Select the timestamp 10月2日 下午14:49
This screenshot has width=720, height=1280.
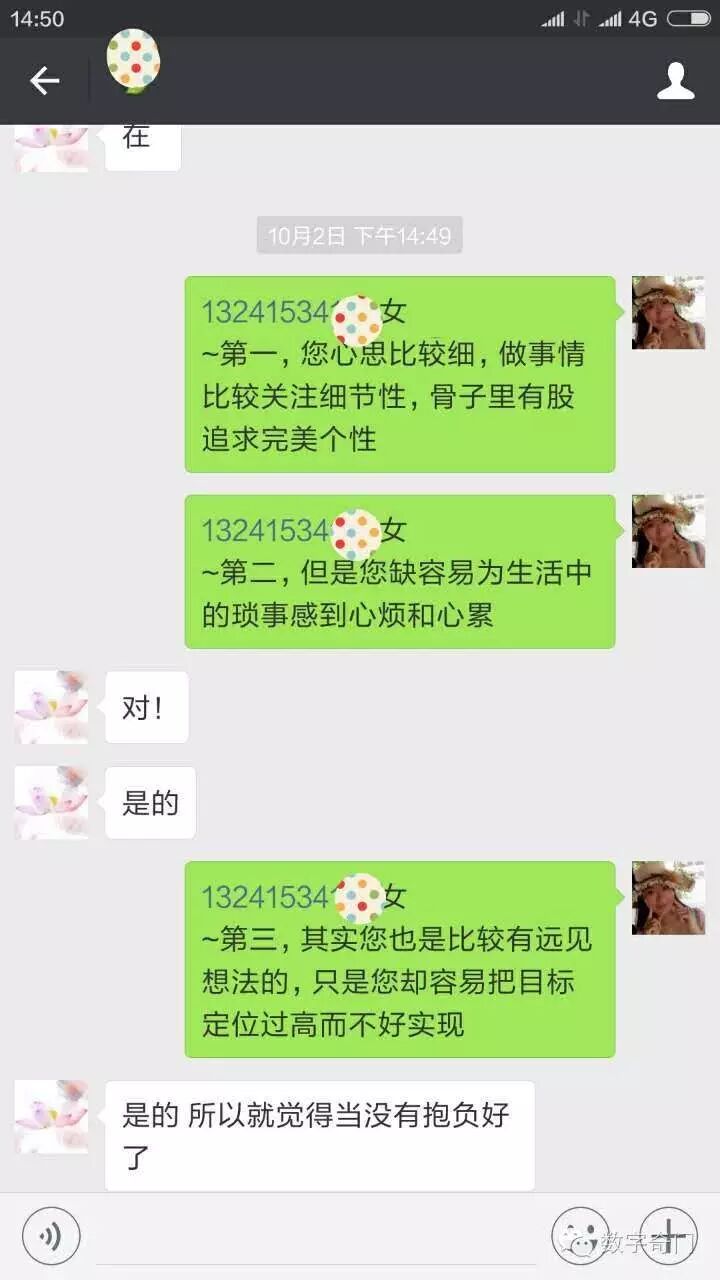[x=359, y=236]
